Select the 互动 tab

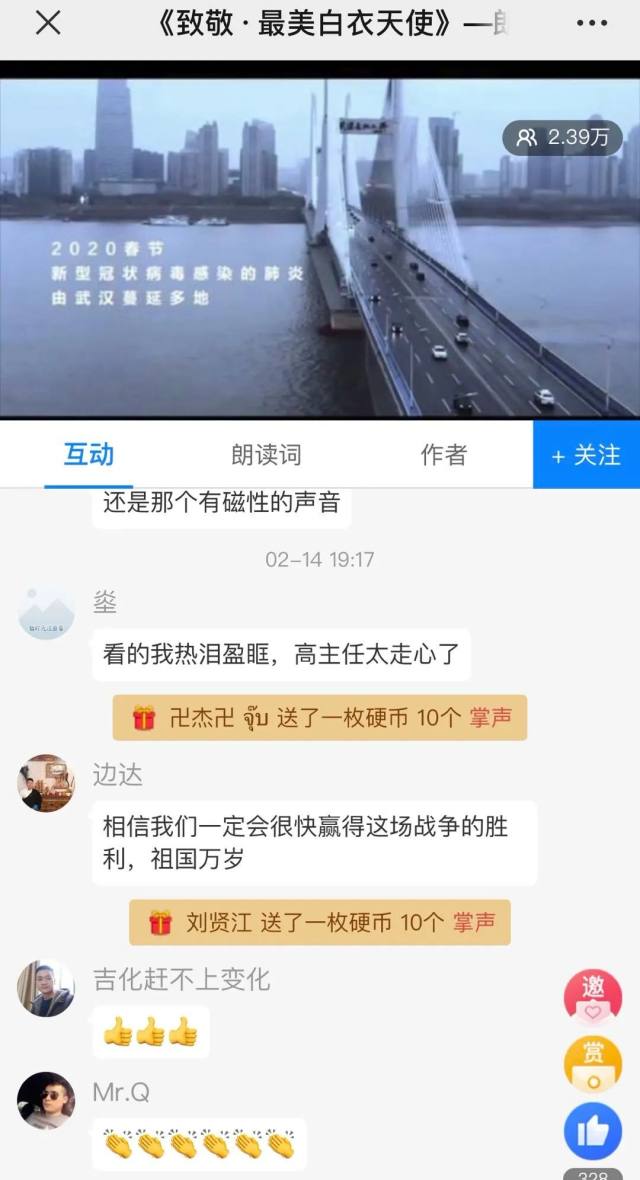(x=89, y=455)
